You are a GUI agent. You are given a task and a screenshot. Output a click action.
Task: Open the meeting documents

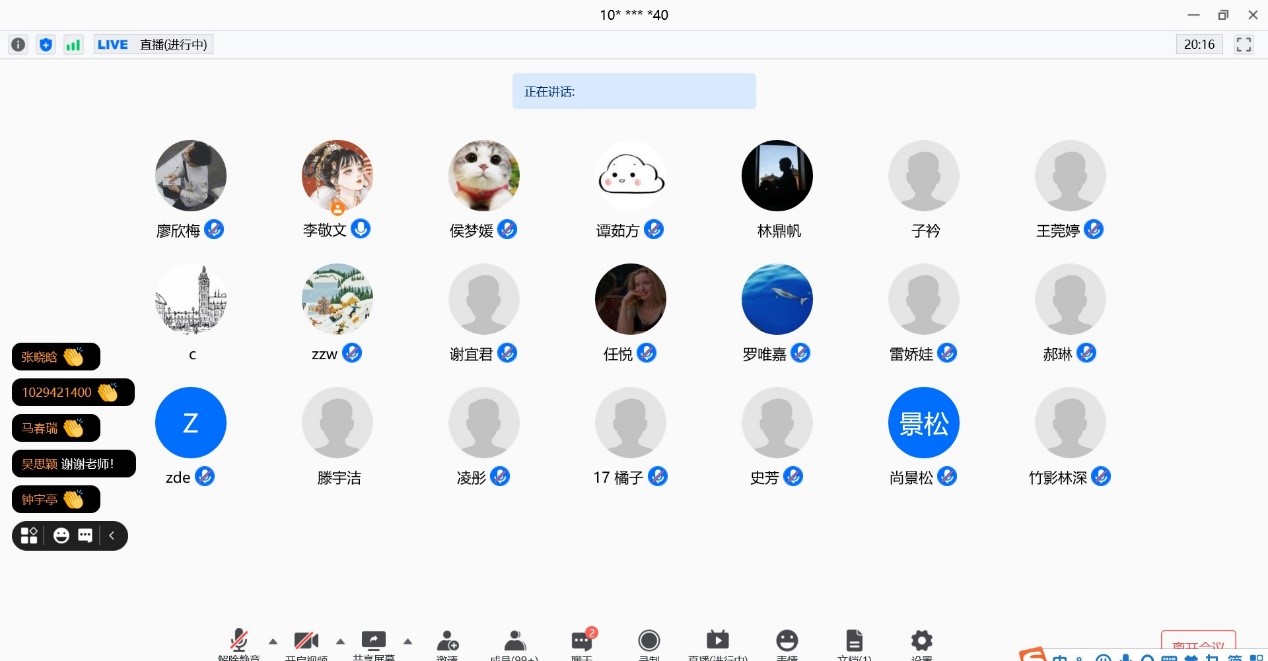pyautogui.click(x=854, y=642)
